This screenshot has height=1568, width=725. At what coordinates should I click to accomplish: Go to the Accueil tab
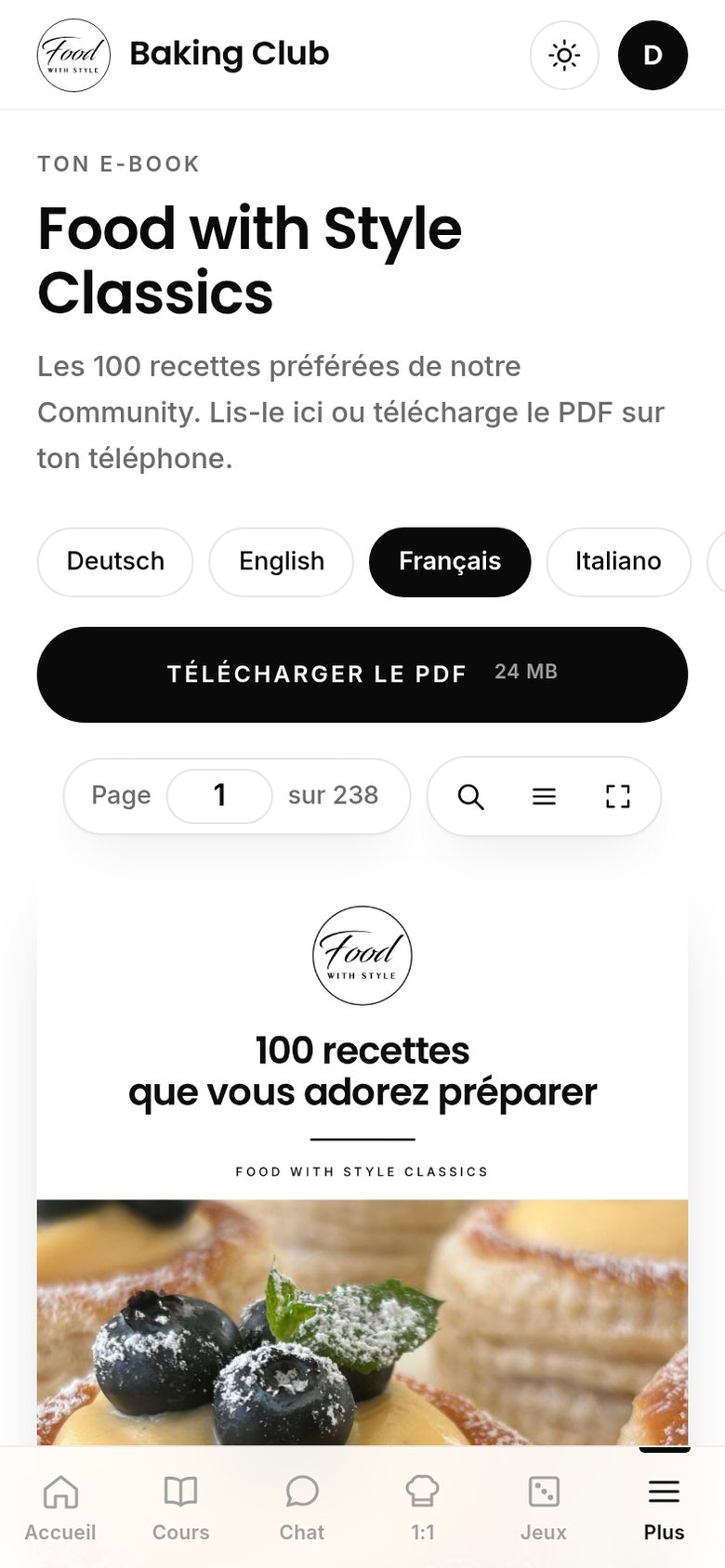[x=60, y=1509]
